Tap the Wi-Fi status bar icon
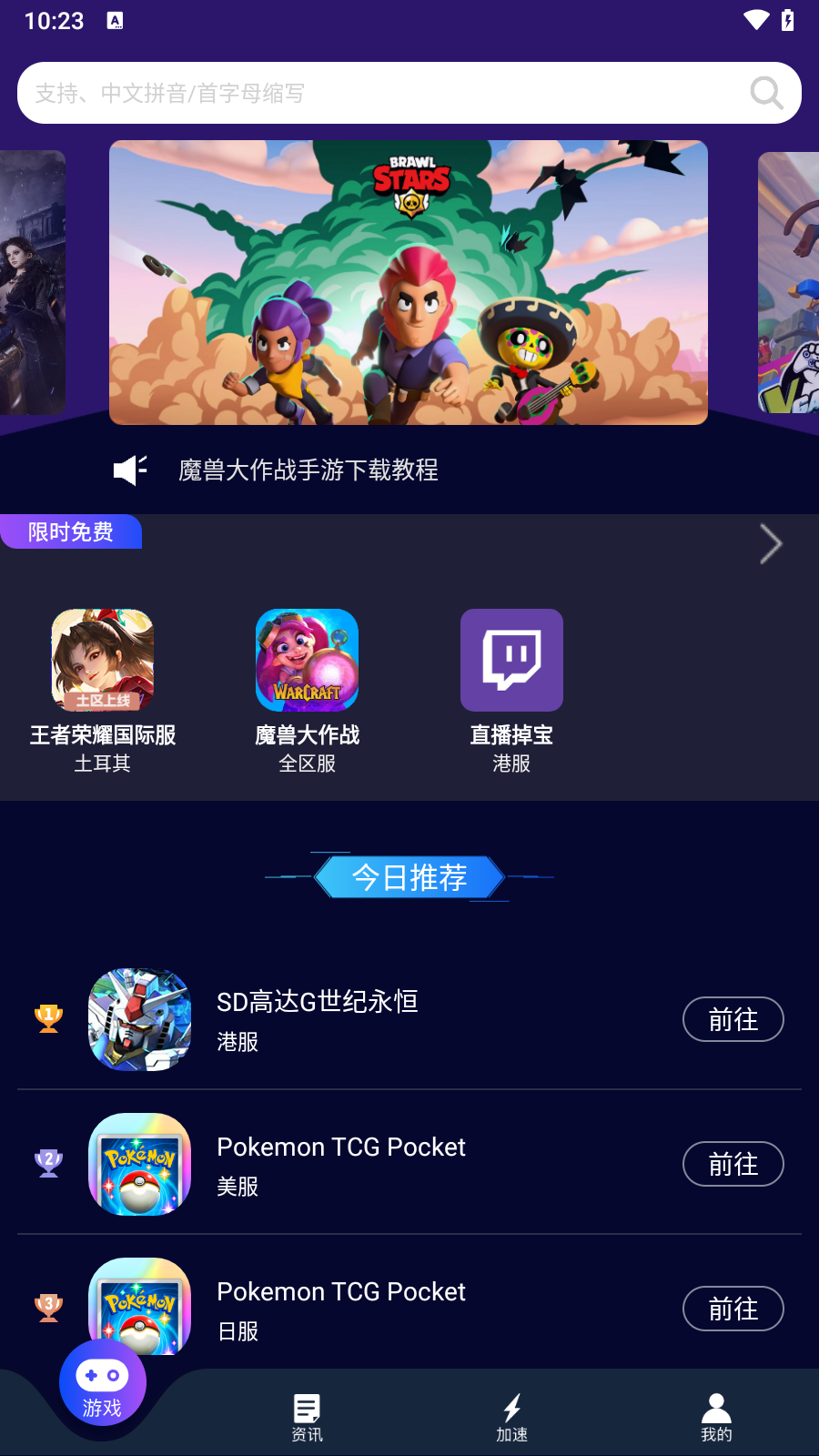Screen dimensions: 819x1456 pos(754,20)
